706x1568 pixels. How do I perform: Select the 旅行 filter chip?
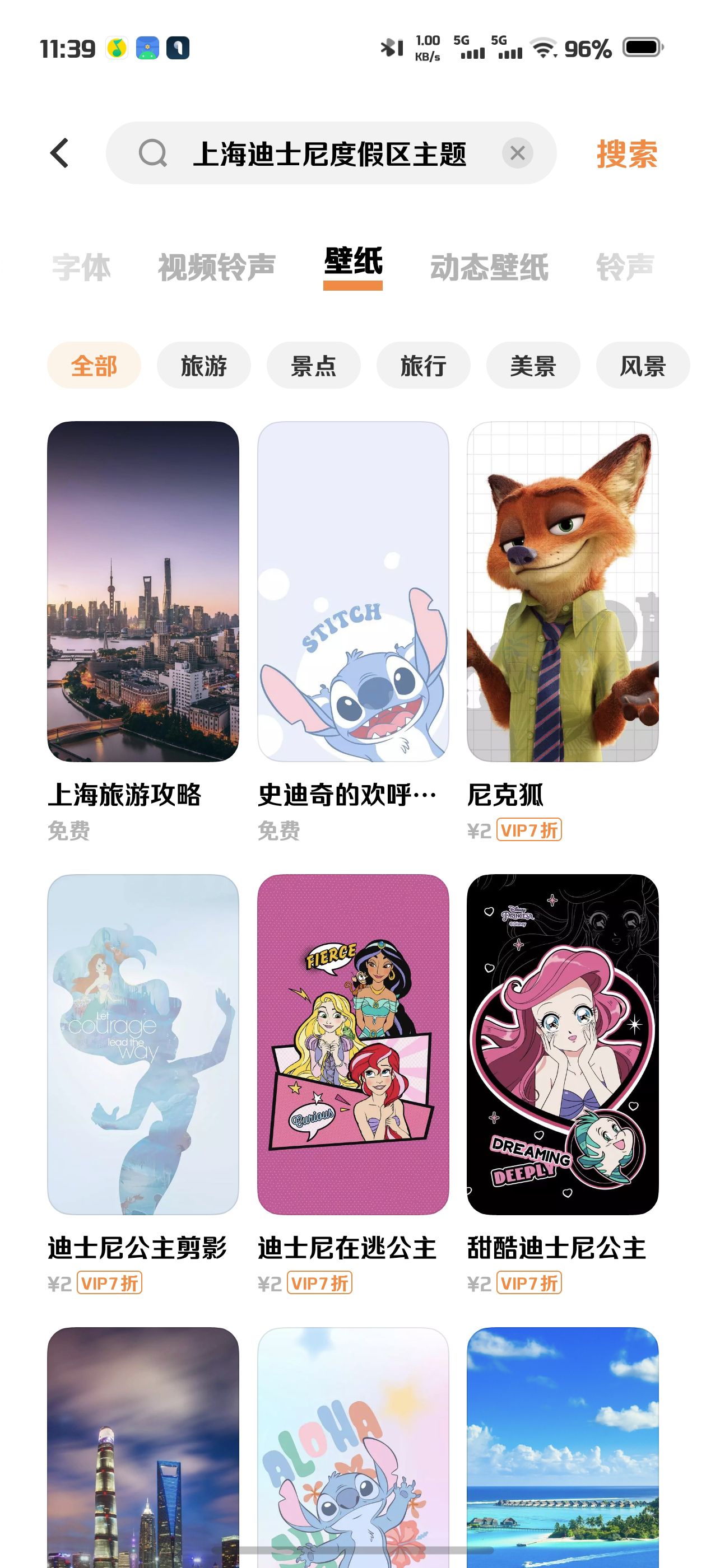tap(422, 366)
